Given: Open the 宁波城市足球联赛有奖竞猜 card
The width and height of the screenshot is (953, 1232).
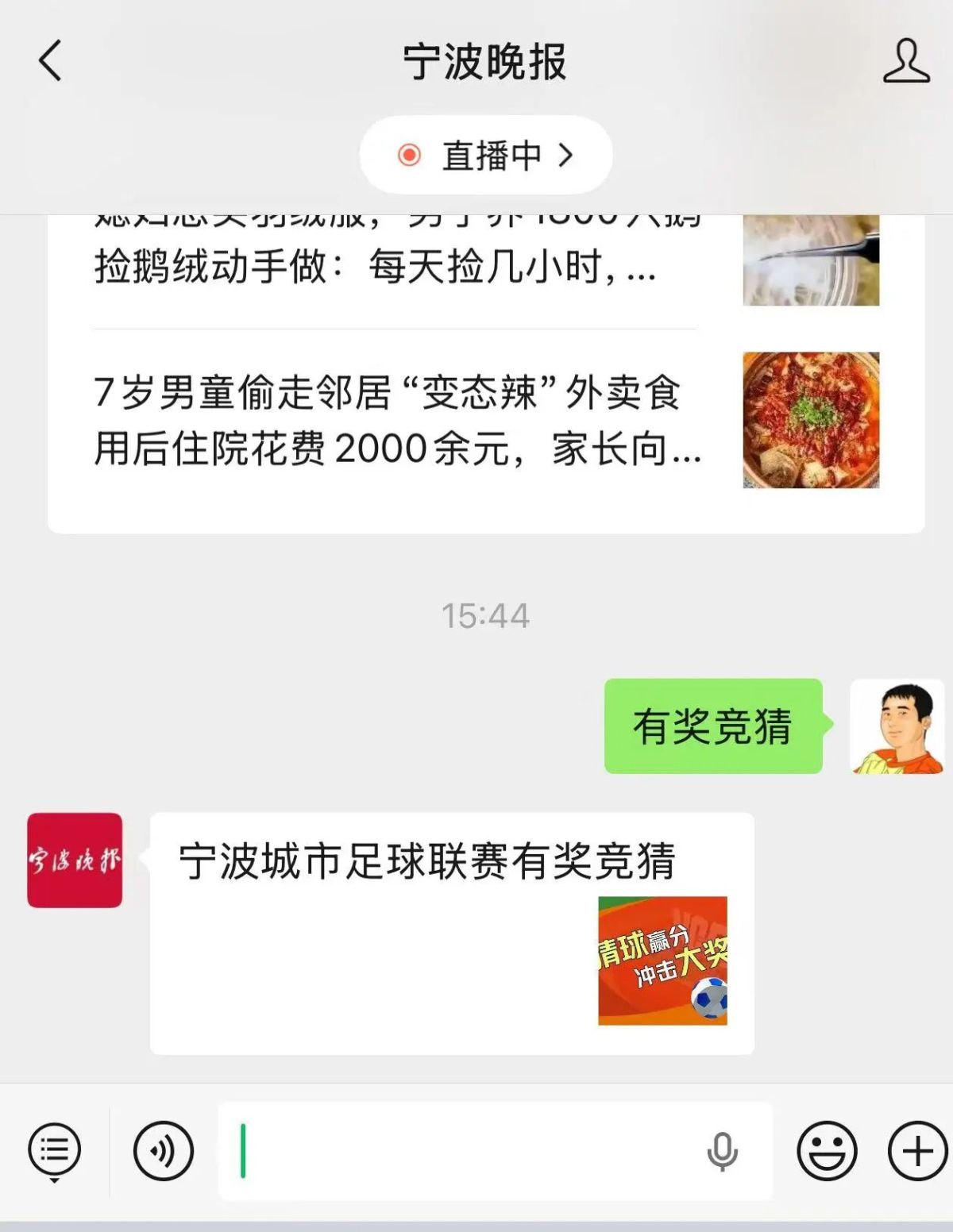Looking at the screenshot, I should [451, 933].
